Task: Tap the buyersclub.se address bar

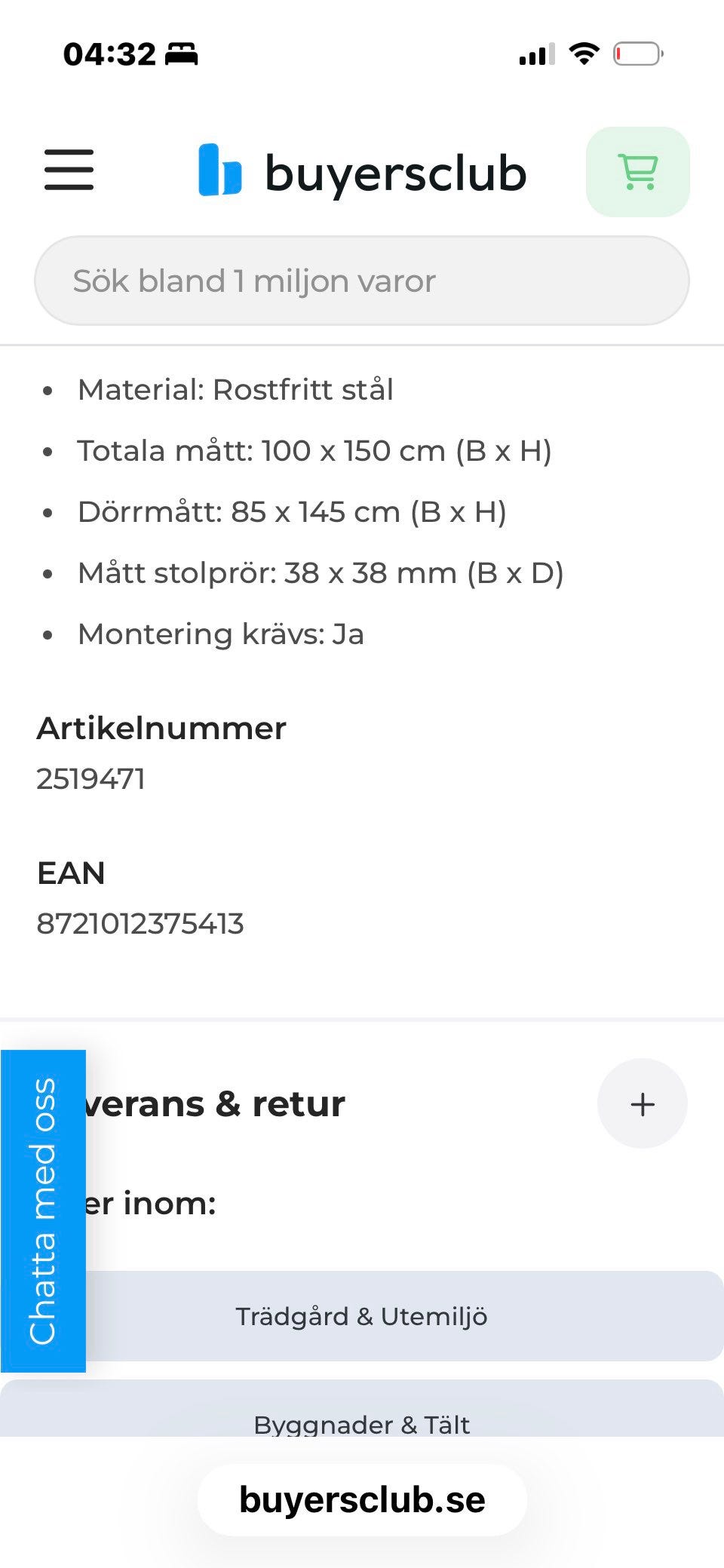Action: point(362,1499)
